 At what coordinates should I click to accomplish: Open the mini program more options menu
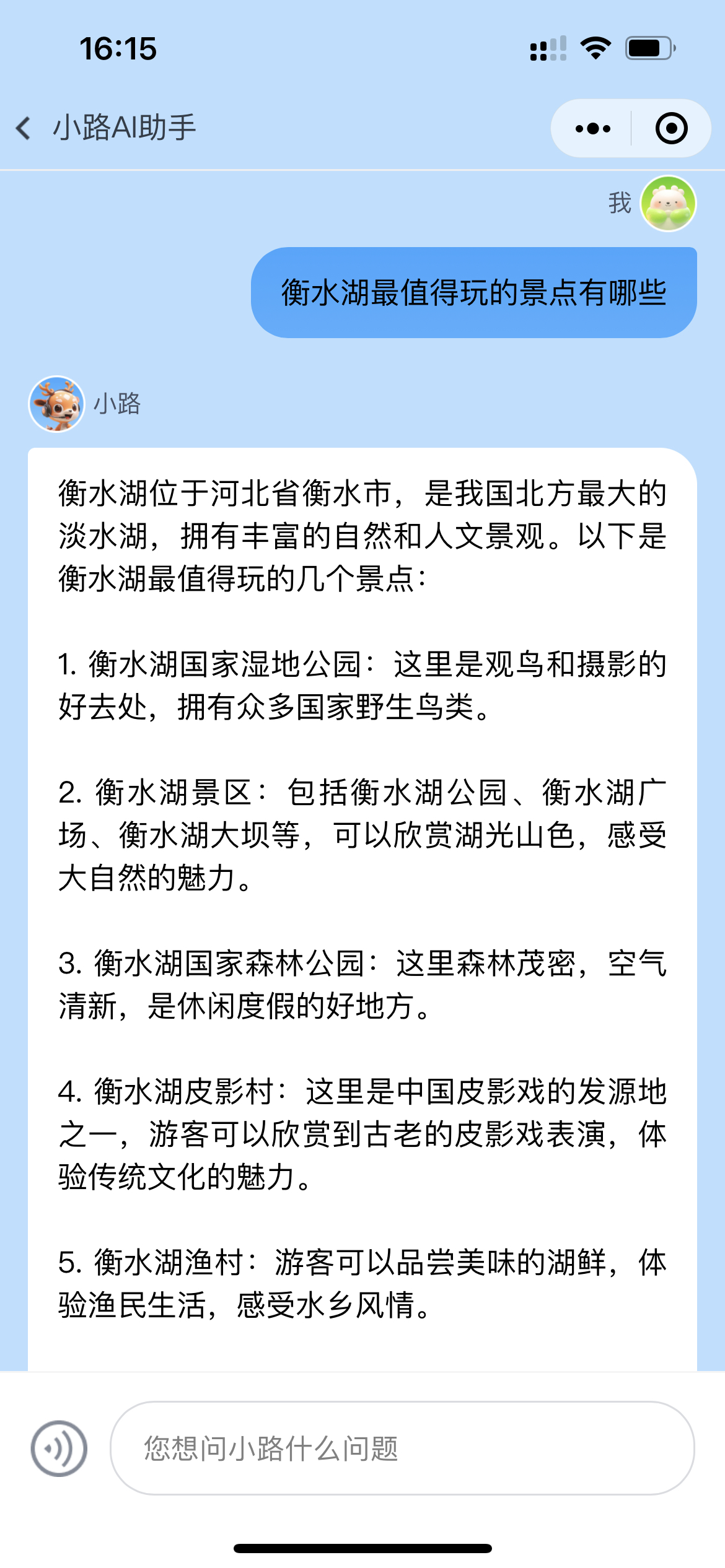point(592,129)
